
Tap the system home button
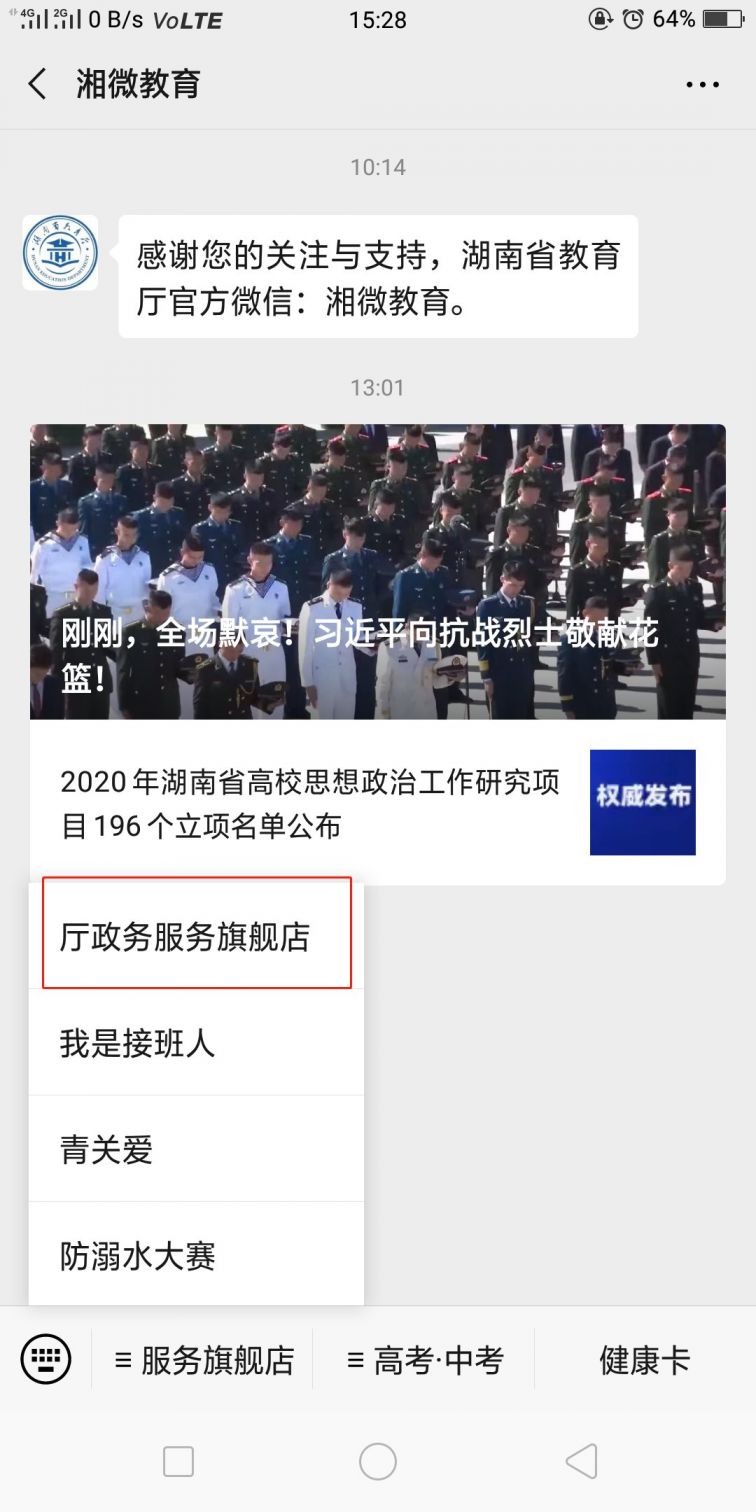pos(377,1461)
